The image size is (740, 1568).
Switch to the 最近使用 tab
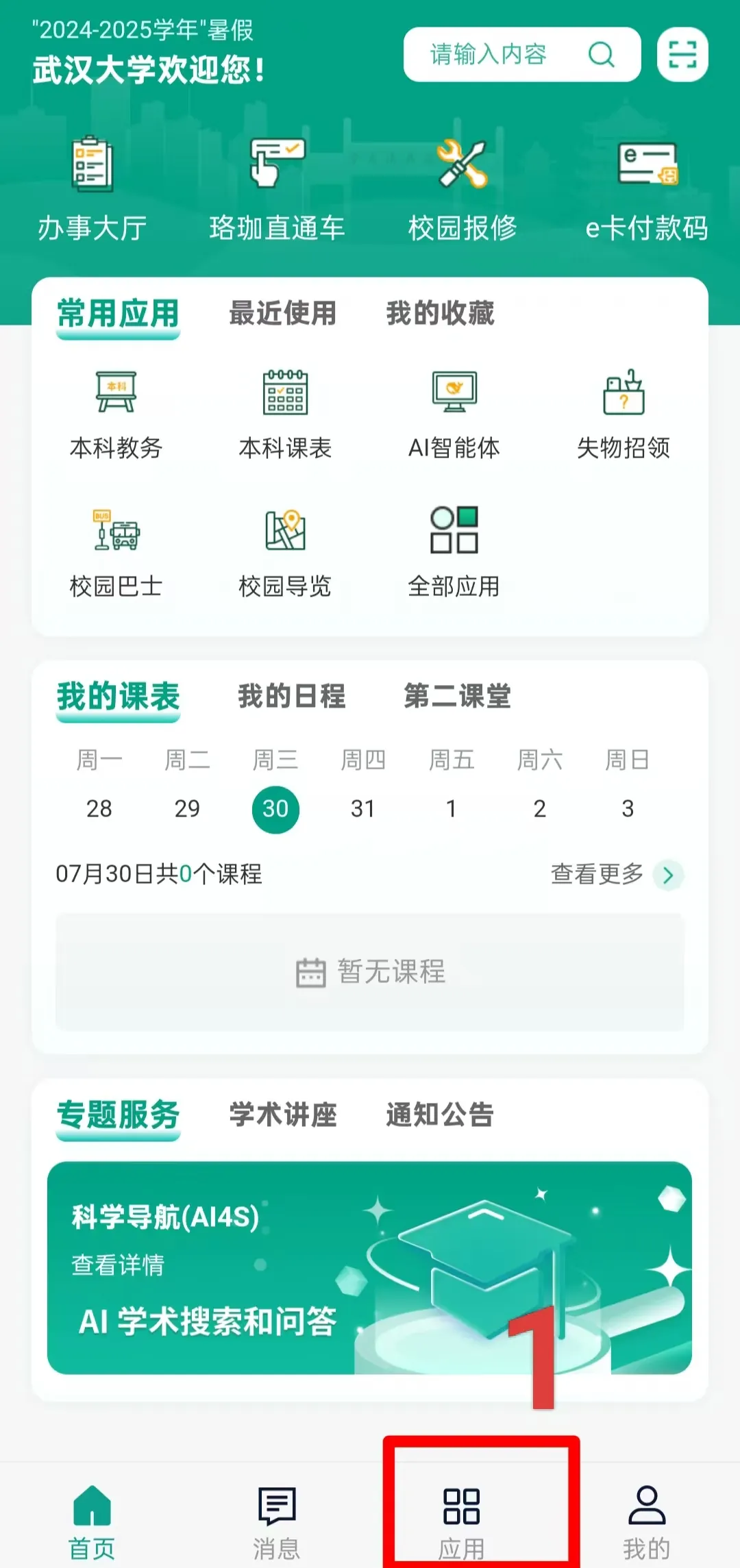[x=282, y=314]
